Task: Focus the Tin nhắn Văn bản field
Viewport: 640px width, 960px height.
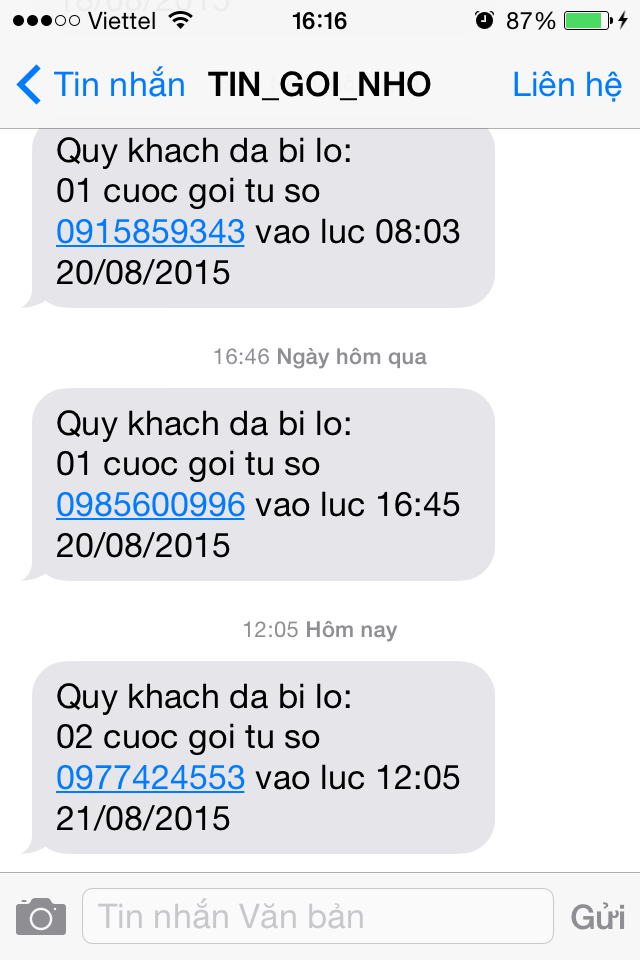Action: [317, 916]
